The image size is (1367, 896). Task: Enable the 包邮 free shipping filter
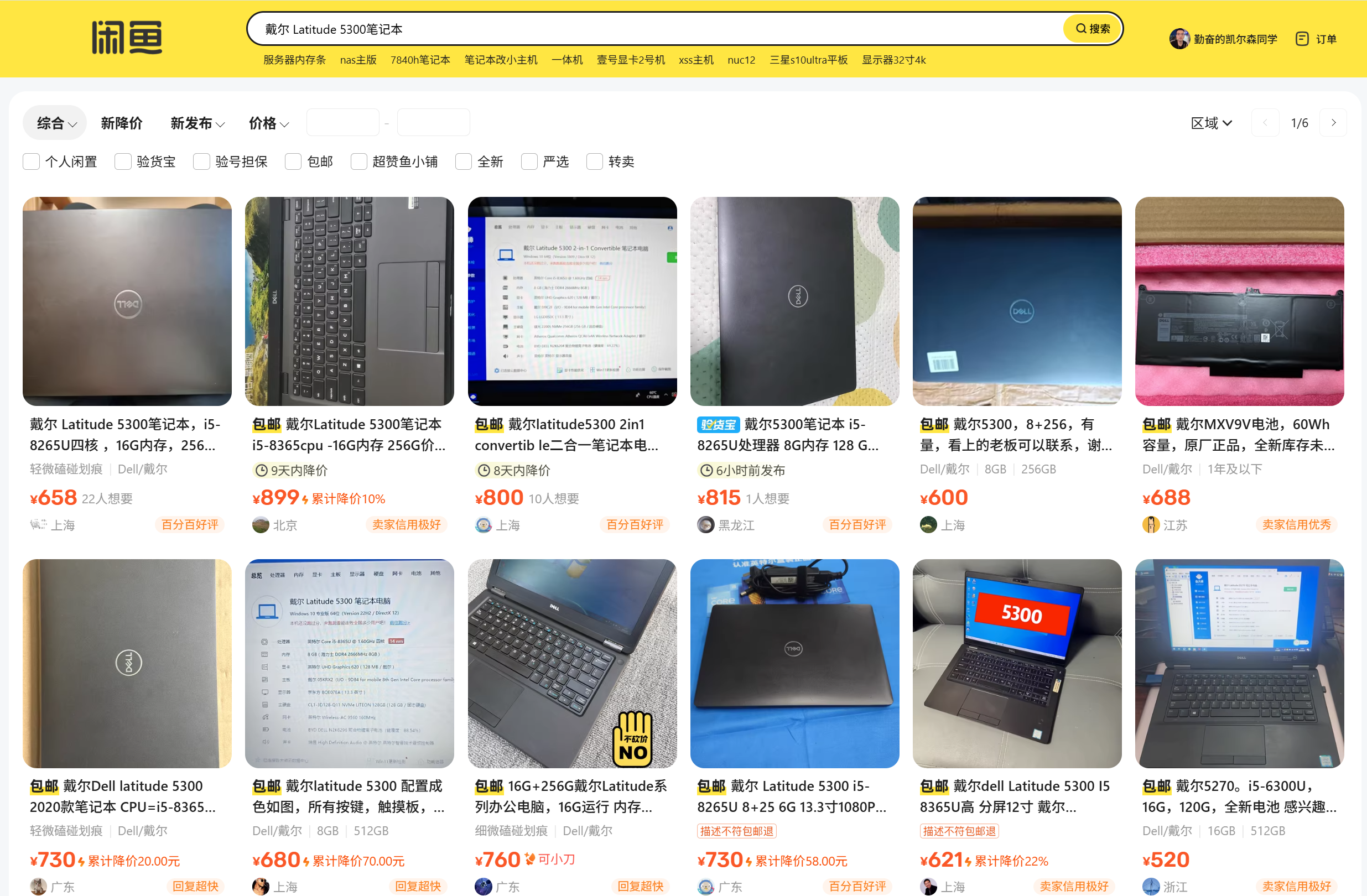point(294,162)
